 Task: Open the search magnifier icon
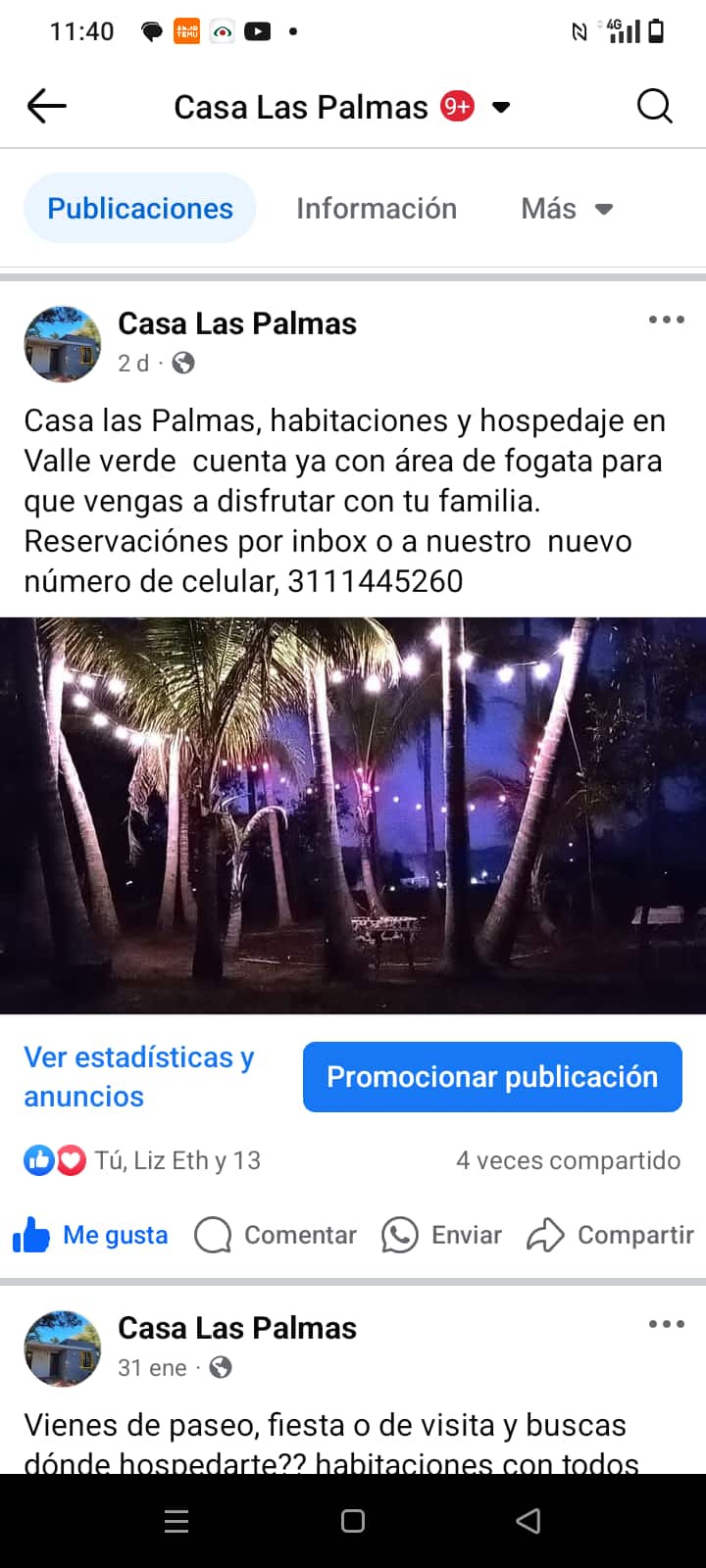click(x=654, y=106)
